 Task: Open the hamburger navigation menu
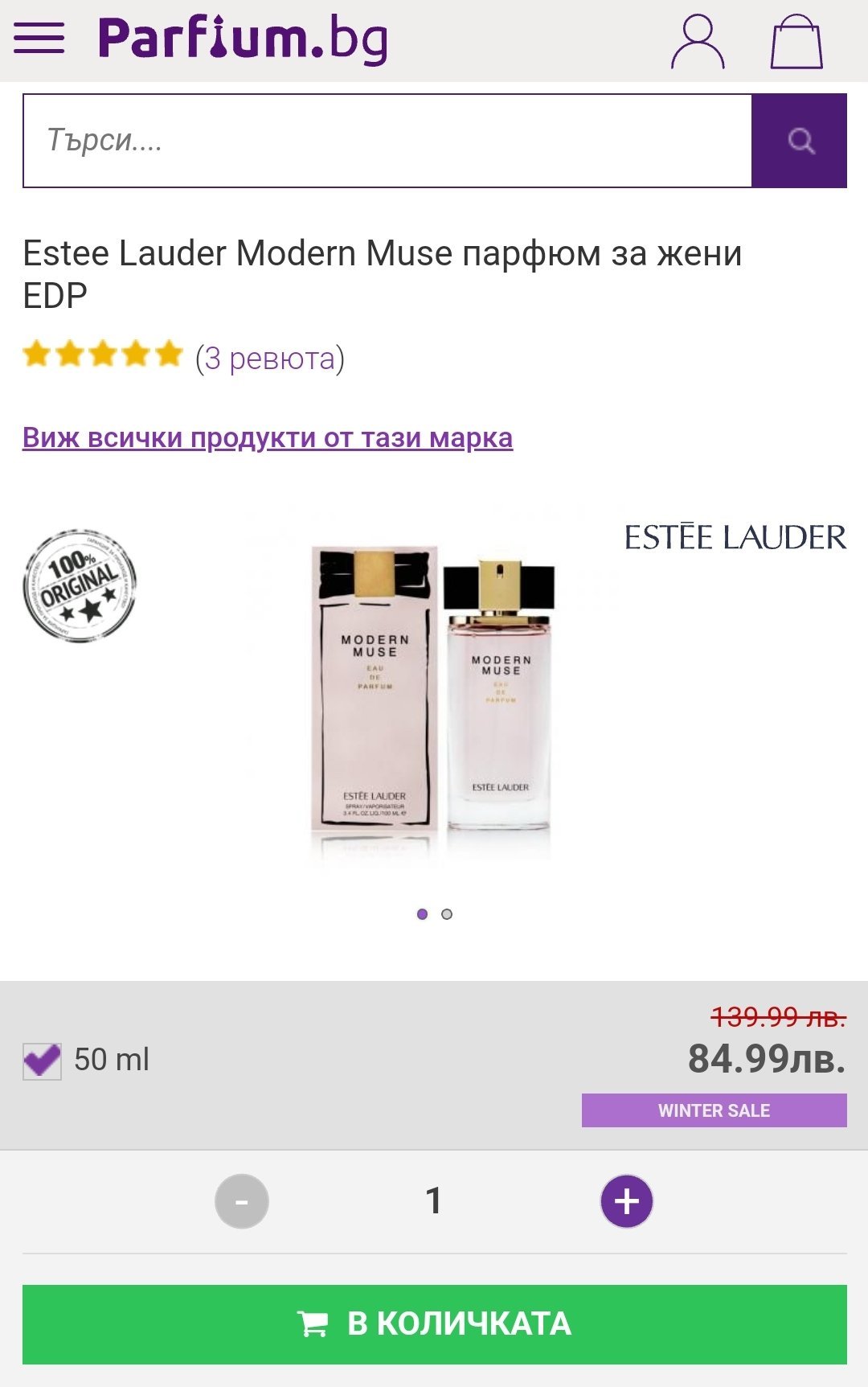pos(39,38)
